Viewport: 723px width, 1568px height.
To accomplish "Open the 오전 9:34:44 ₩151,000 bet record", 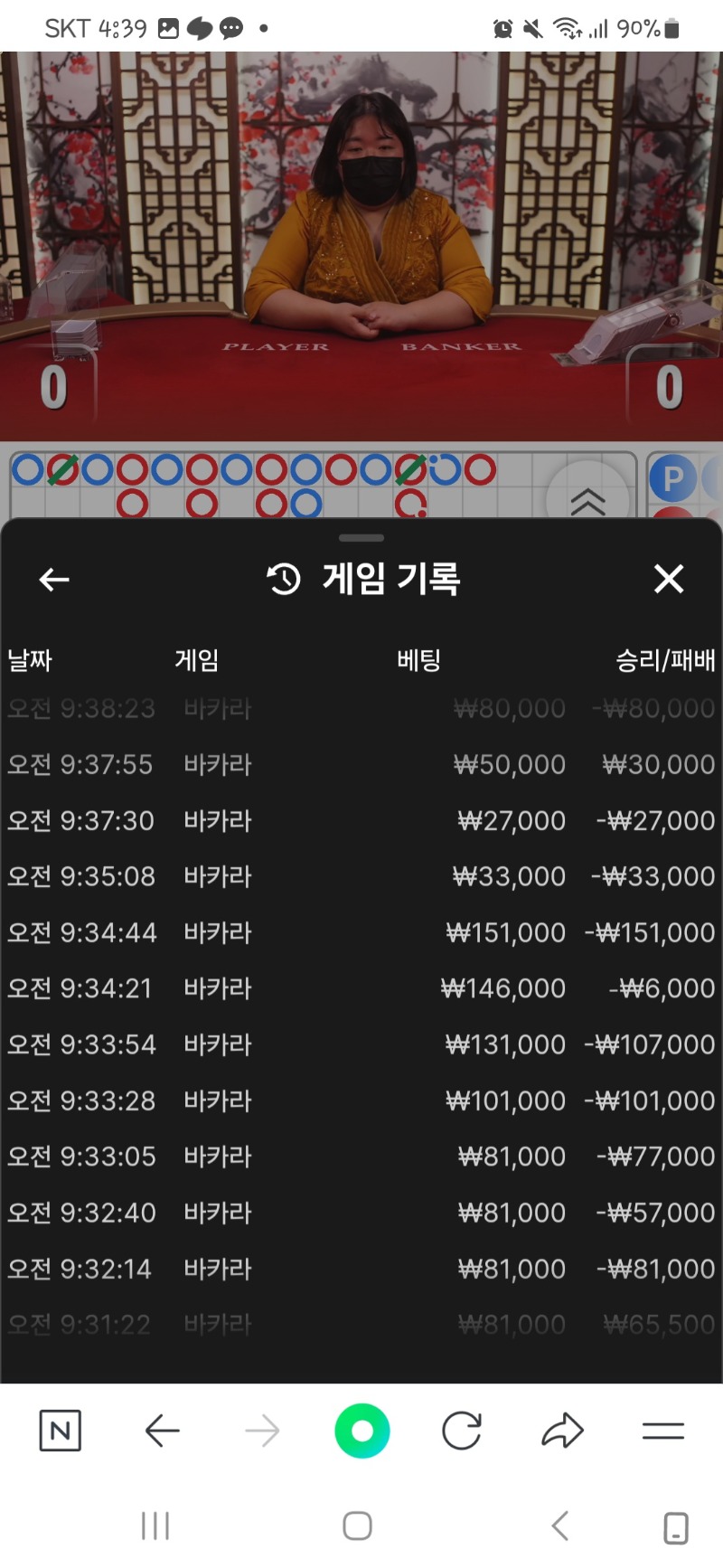I will 361,933.
